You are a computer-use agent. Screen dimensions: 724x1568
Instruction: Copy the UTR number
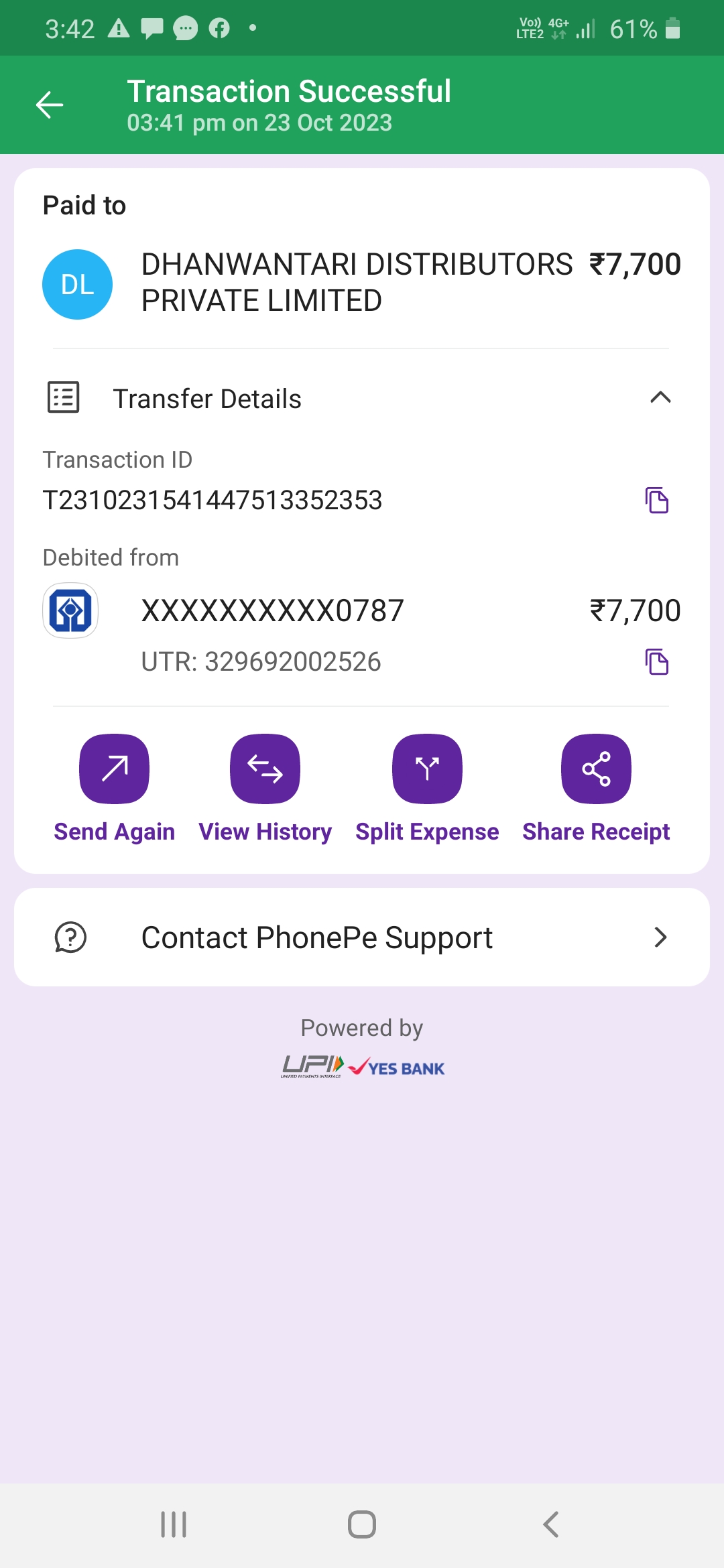pyautogui.click(x=657, y=662)
